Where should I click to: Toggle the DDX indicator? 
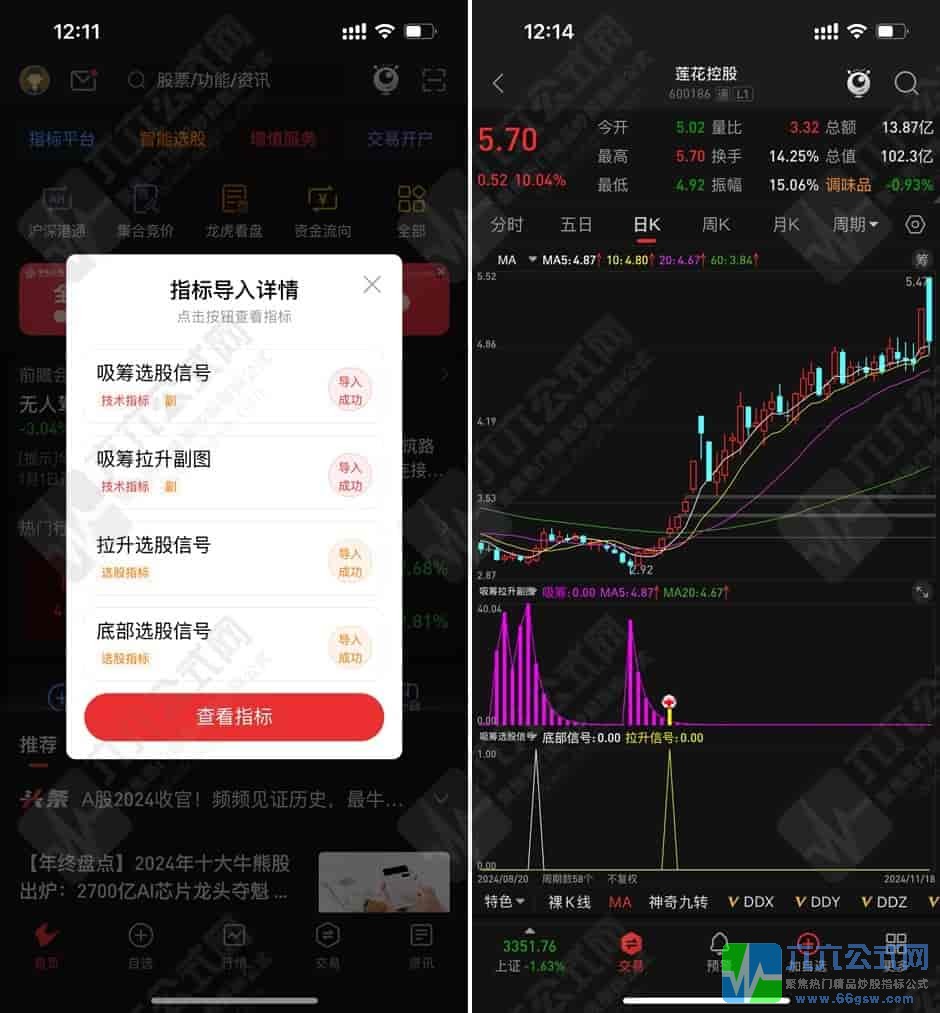coord(750,901)
